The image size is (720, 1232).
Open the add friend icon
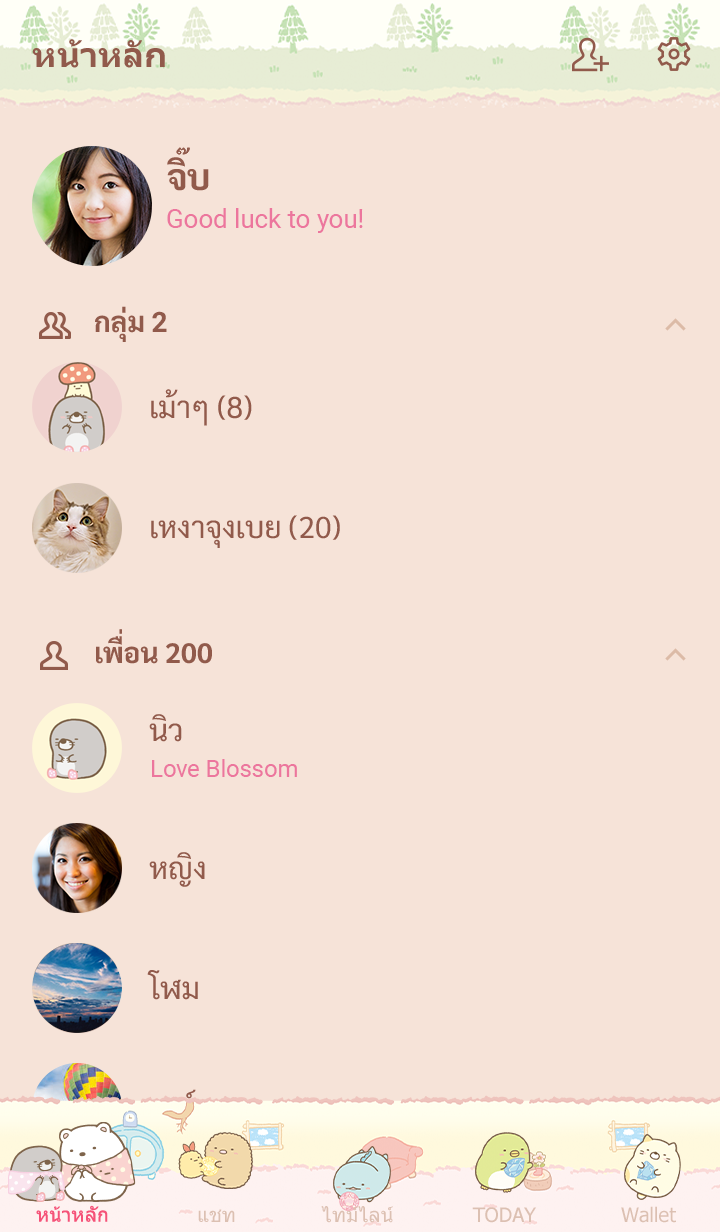point(589,55)
